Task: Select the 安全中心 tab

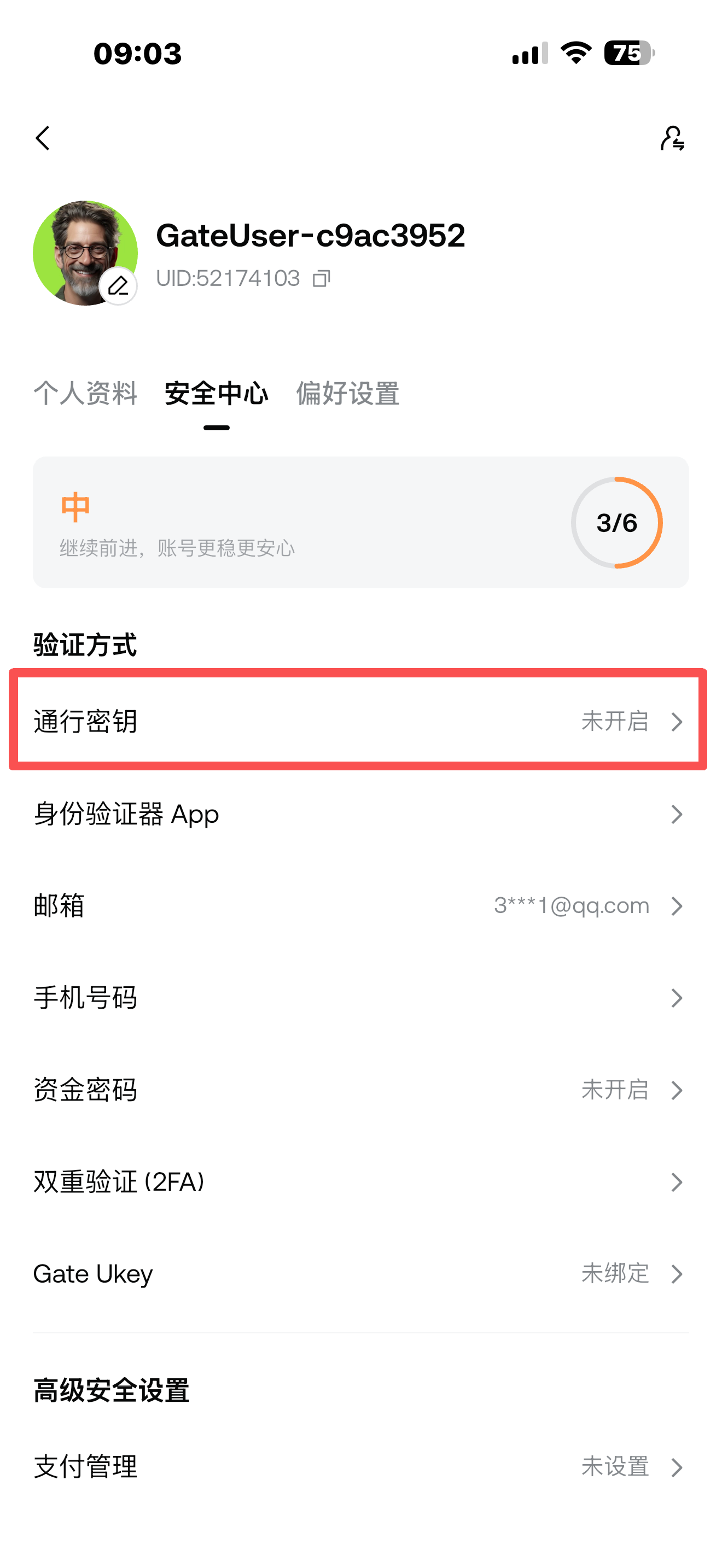Action: [216, 393]
